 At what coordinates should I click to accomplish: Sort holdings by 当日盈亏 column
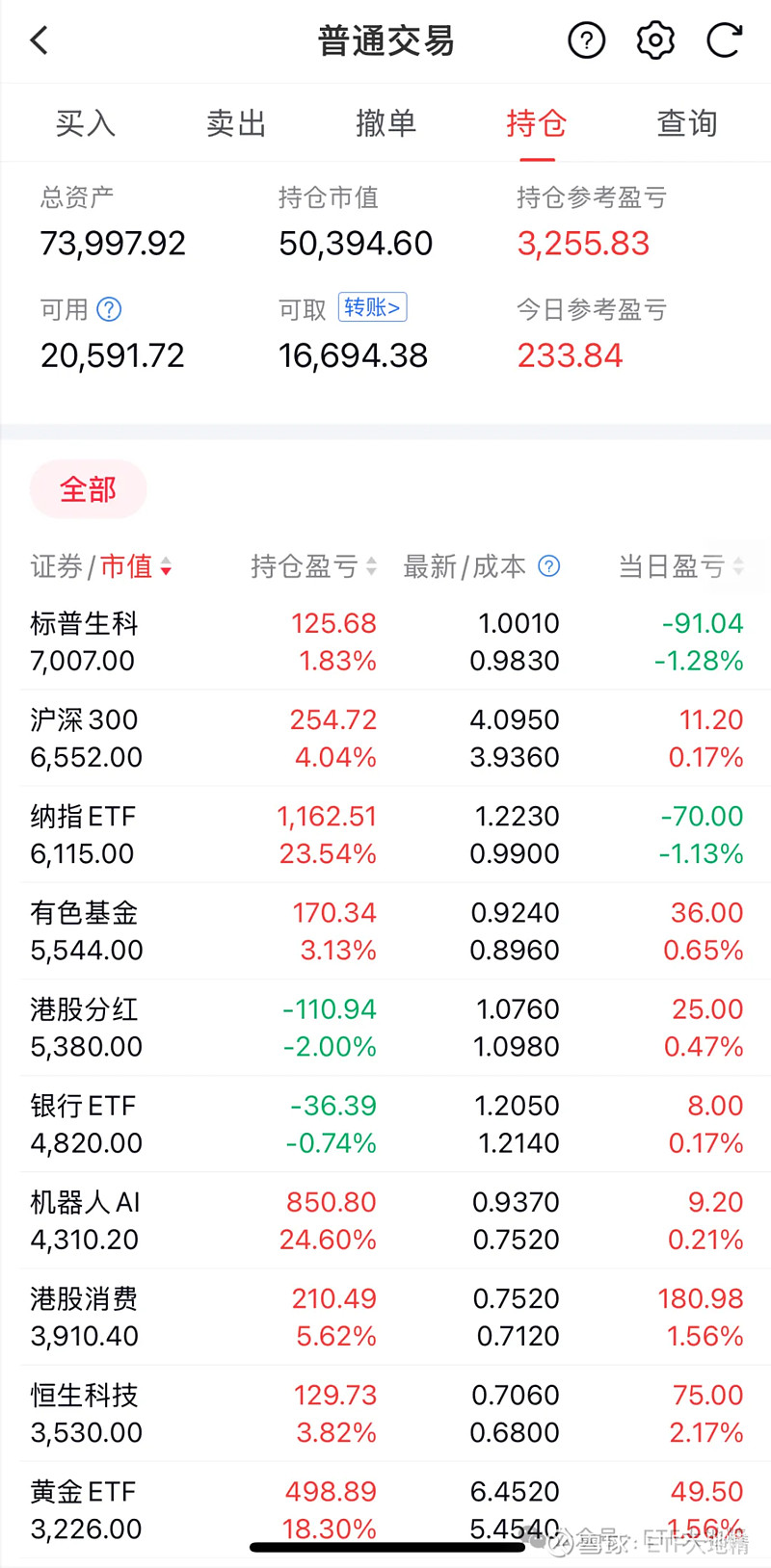click(x=679, y=566)
